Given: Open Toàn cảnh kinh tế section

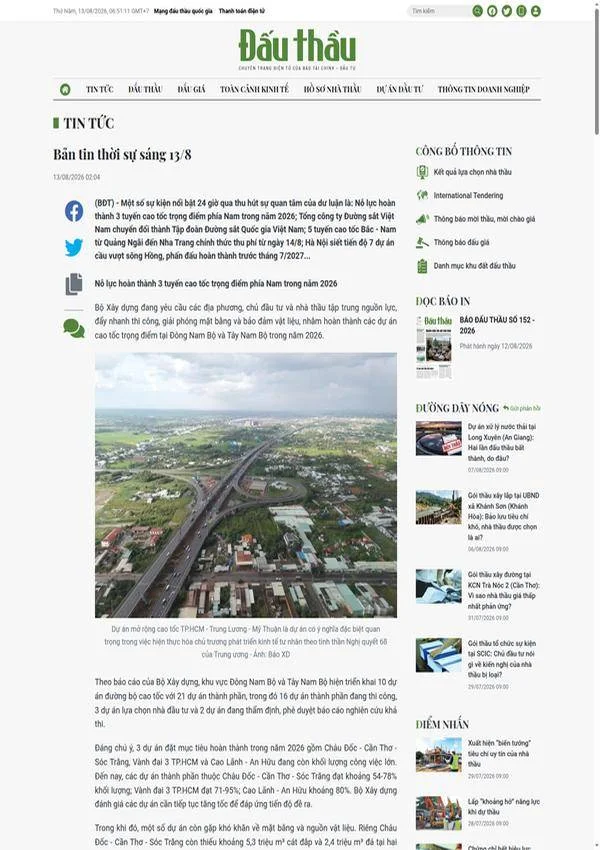Looking at the screenshot, I should pyautogui.click(x=254, y=89).
